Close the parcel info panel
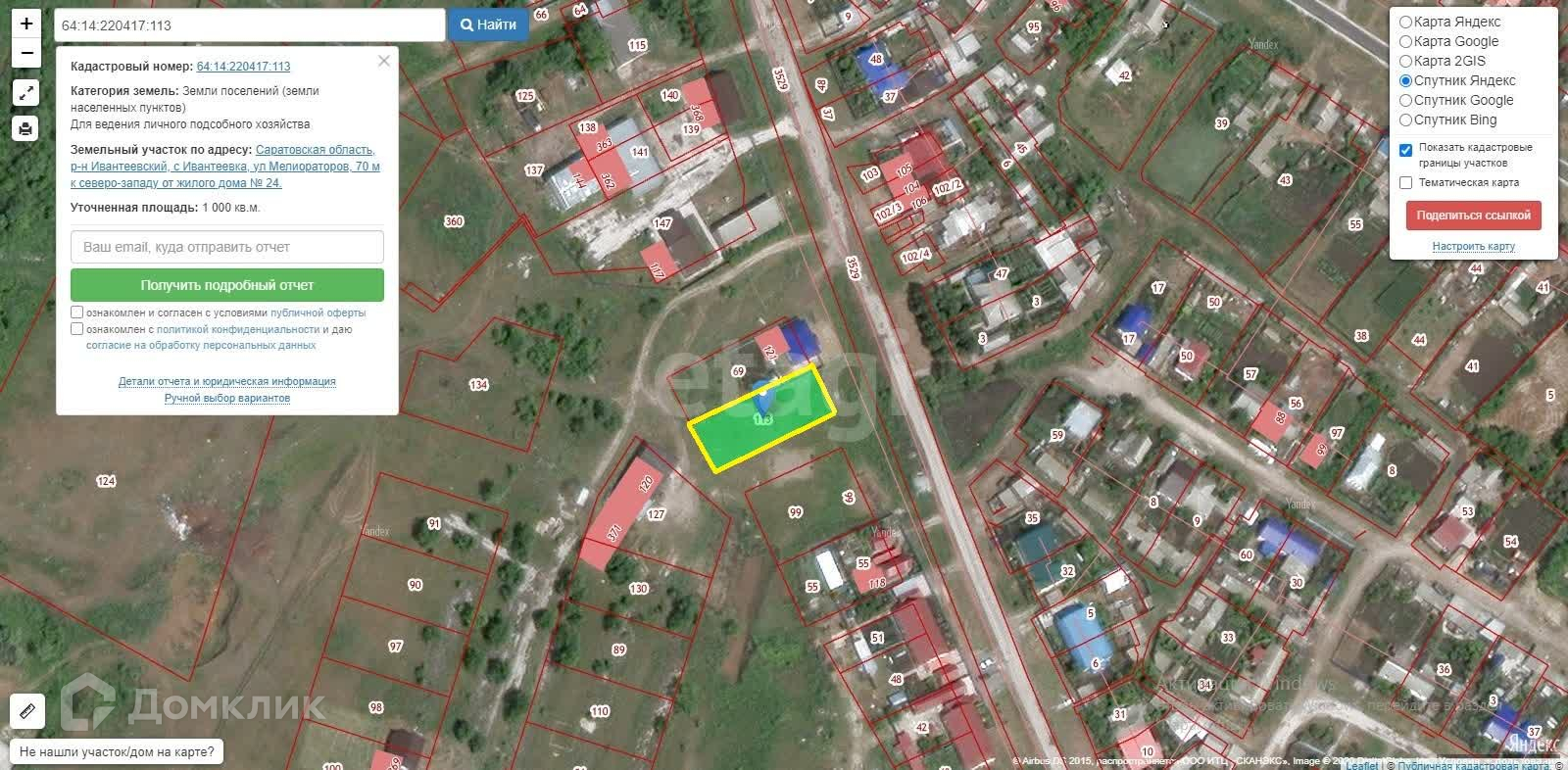Screen dimensions: 1568x770 pos(384,61)
